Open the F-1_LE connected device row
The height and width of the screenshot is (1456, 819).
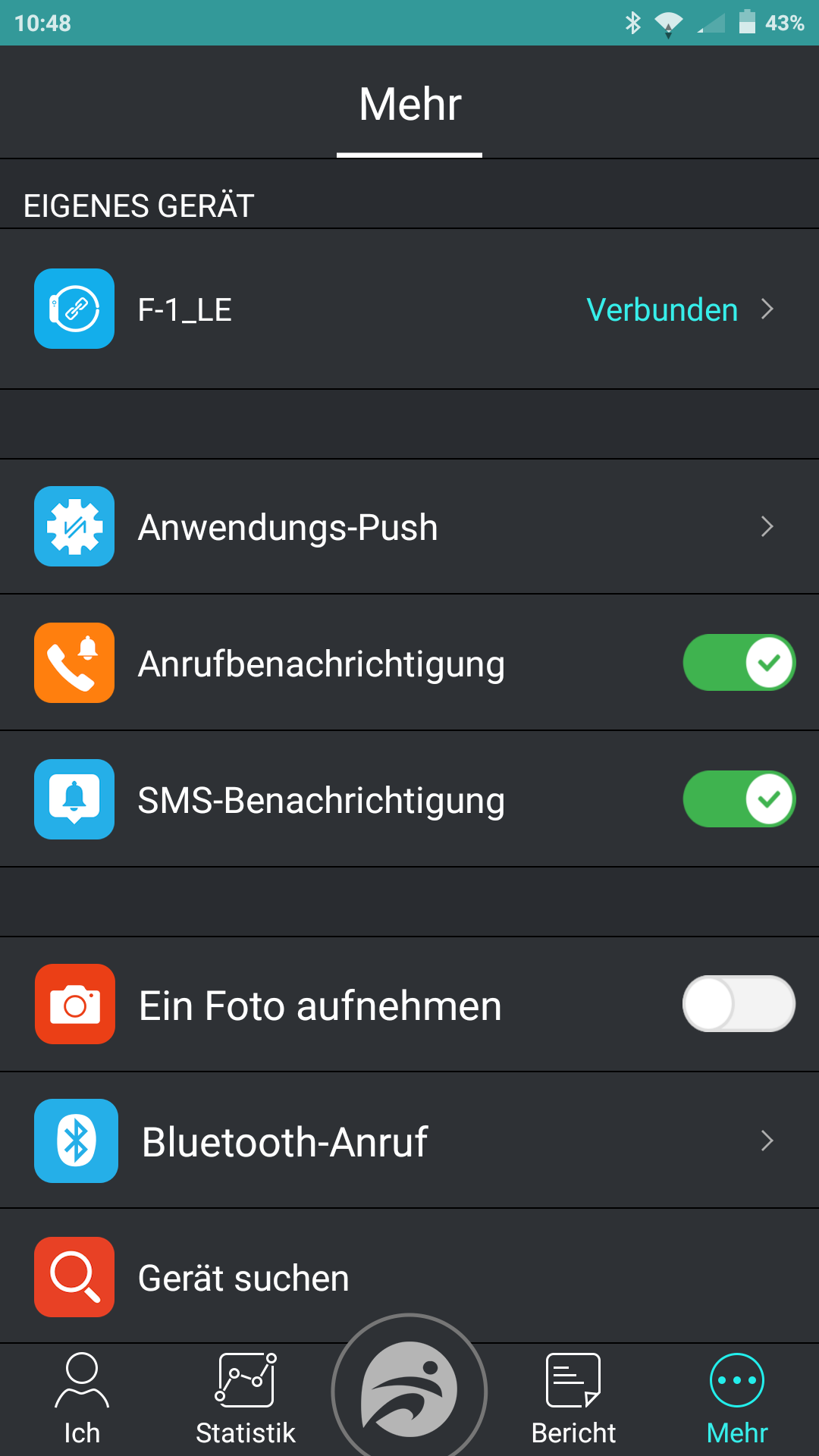(409, 309)
